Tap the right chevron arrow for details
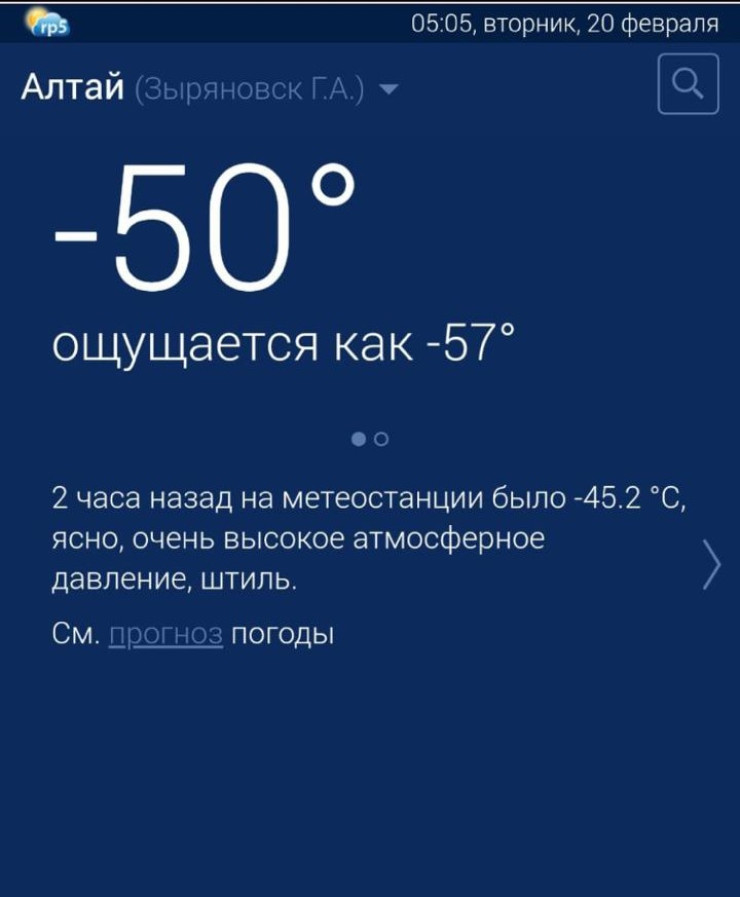The height and width of the screenshot is (897, 740). (x=711, y=565)
